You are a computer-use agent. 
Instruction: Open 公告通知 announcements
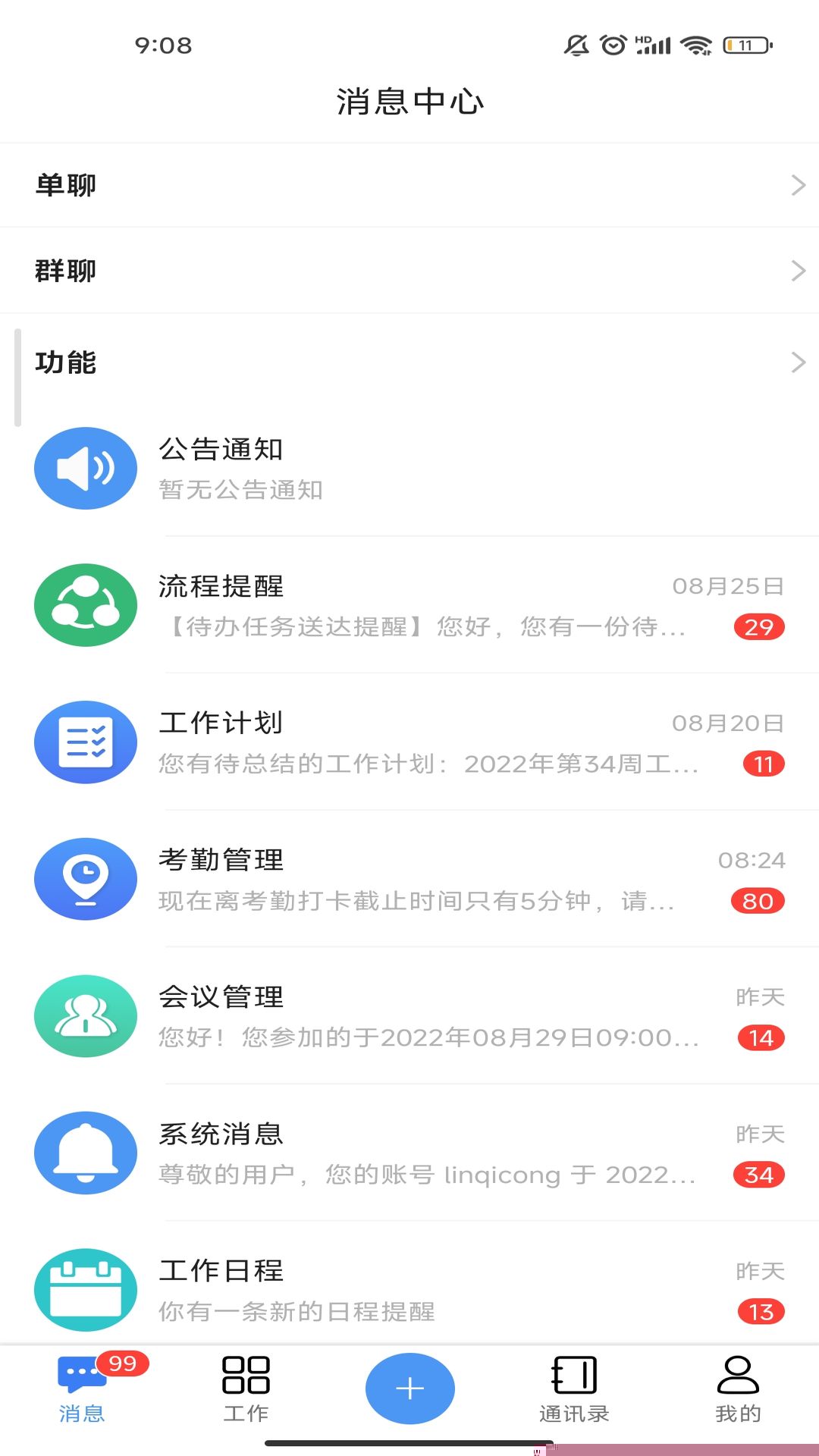[x=409, y=468]
